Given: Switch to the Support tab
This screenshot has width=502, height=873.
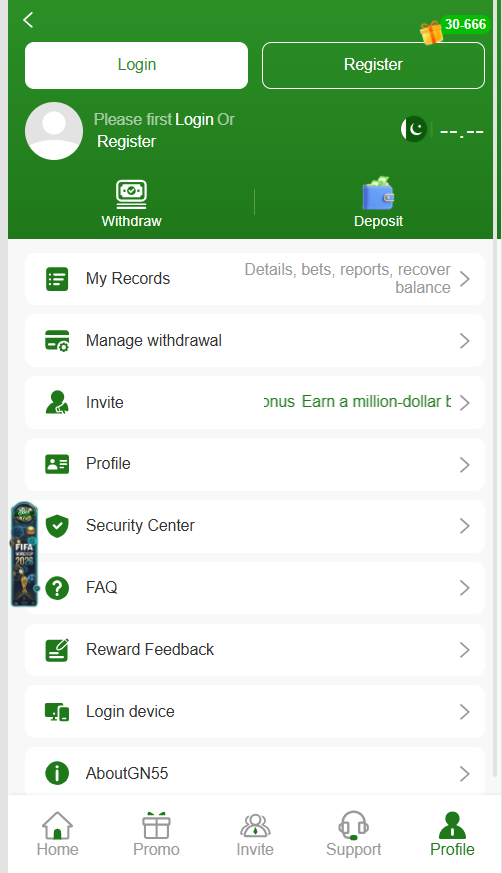Looking at the screenshot, I should [x=353, y=834].
